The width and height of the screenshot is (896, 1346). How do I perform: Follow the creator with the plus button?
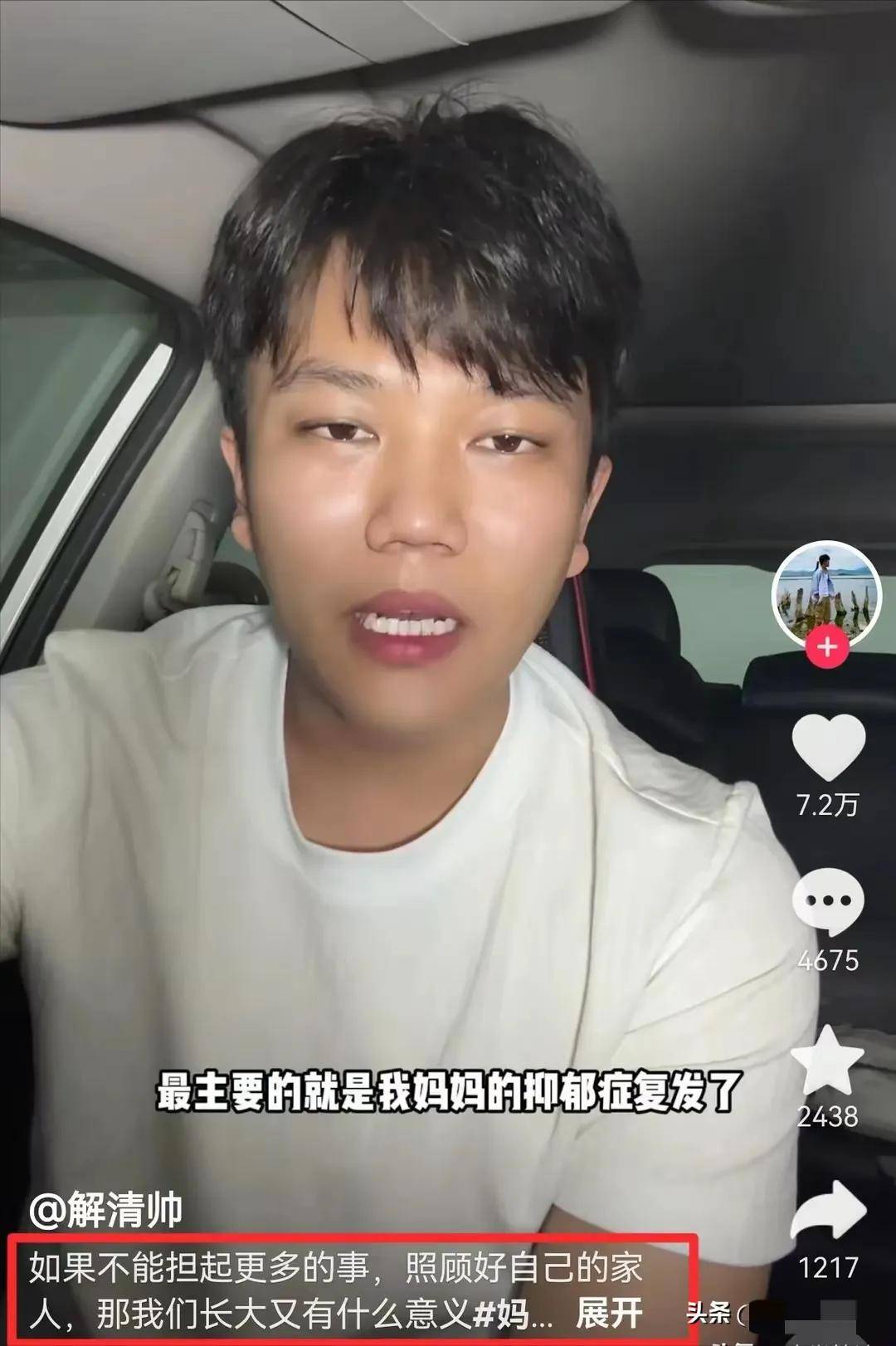pos(827,647)
